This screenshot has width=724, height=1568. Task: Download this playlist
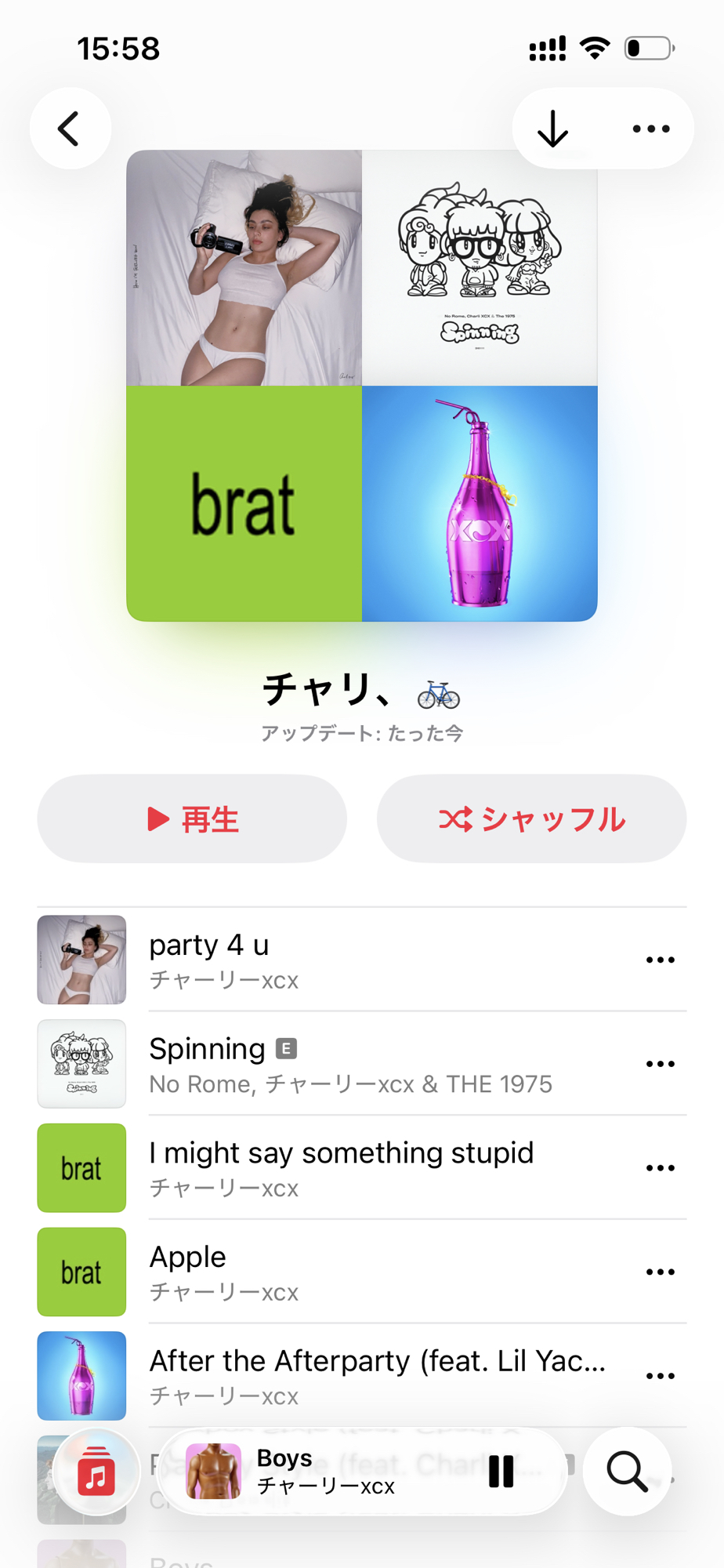click(x=553, y=129)
